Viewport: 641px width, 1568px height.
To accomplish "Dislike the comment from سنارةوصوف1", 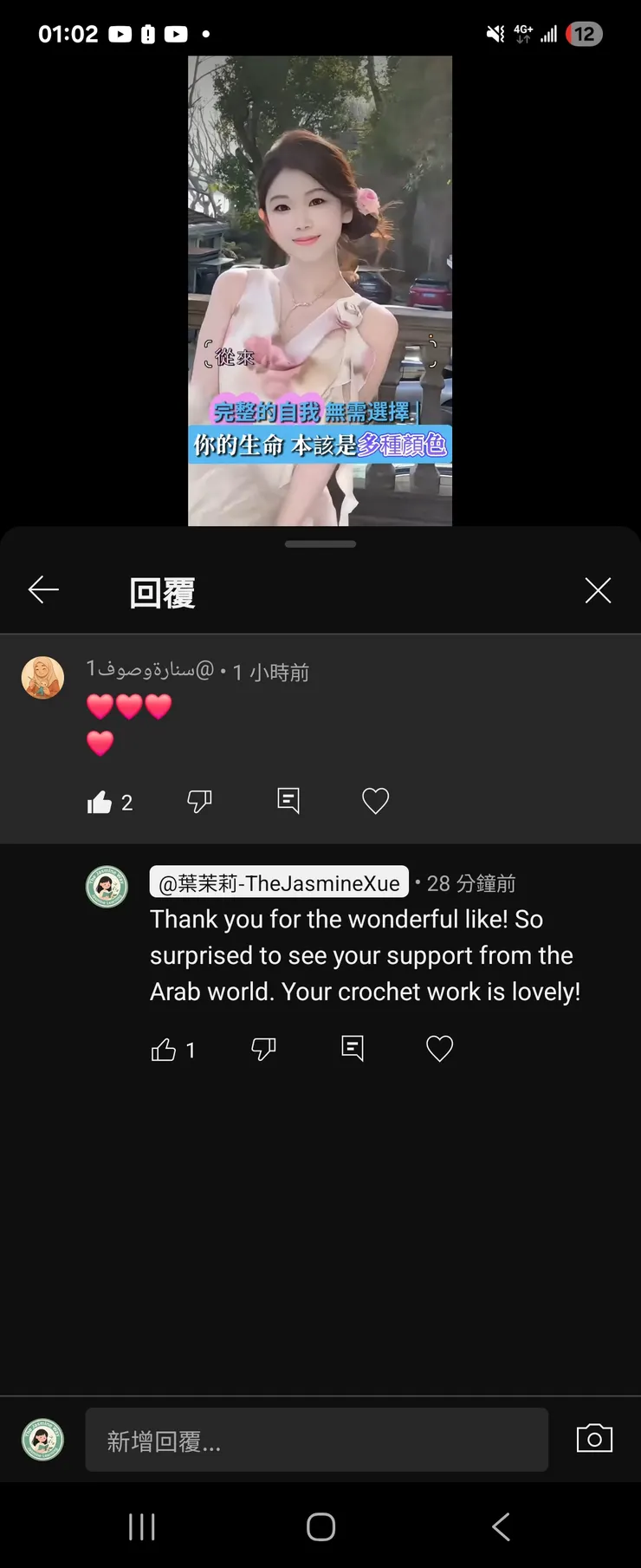I will 199,802.
